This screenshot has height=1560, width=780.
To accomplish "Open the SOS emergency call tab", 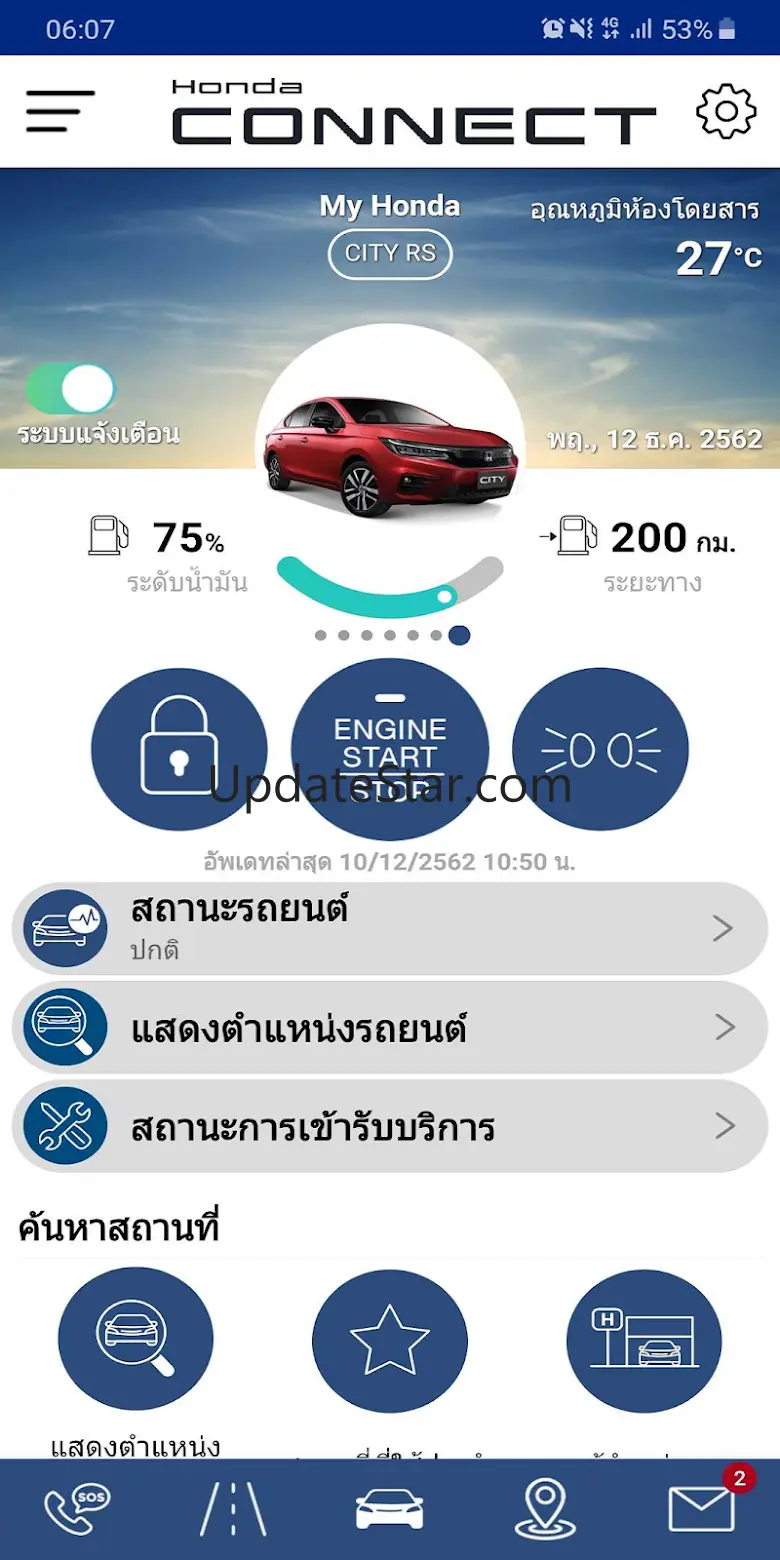I will (x=77, y=1508).
